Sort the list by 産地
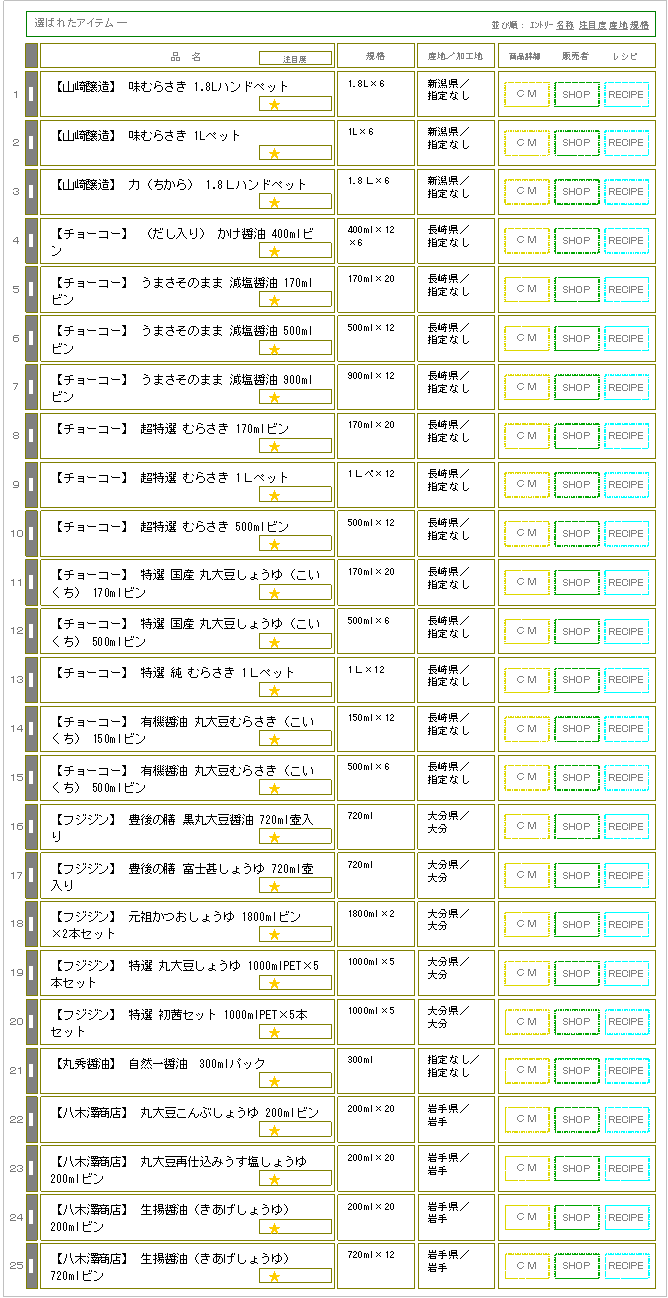Image resolution: width=668 pixels, height=1298 pixels. (x=618, y=24)
